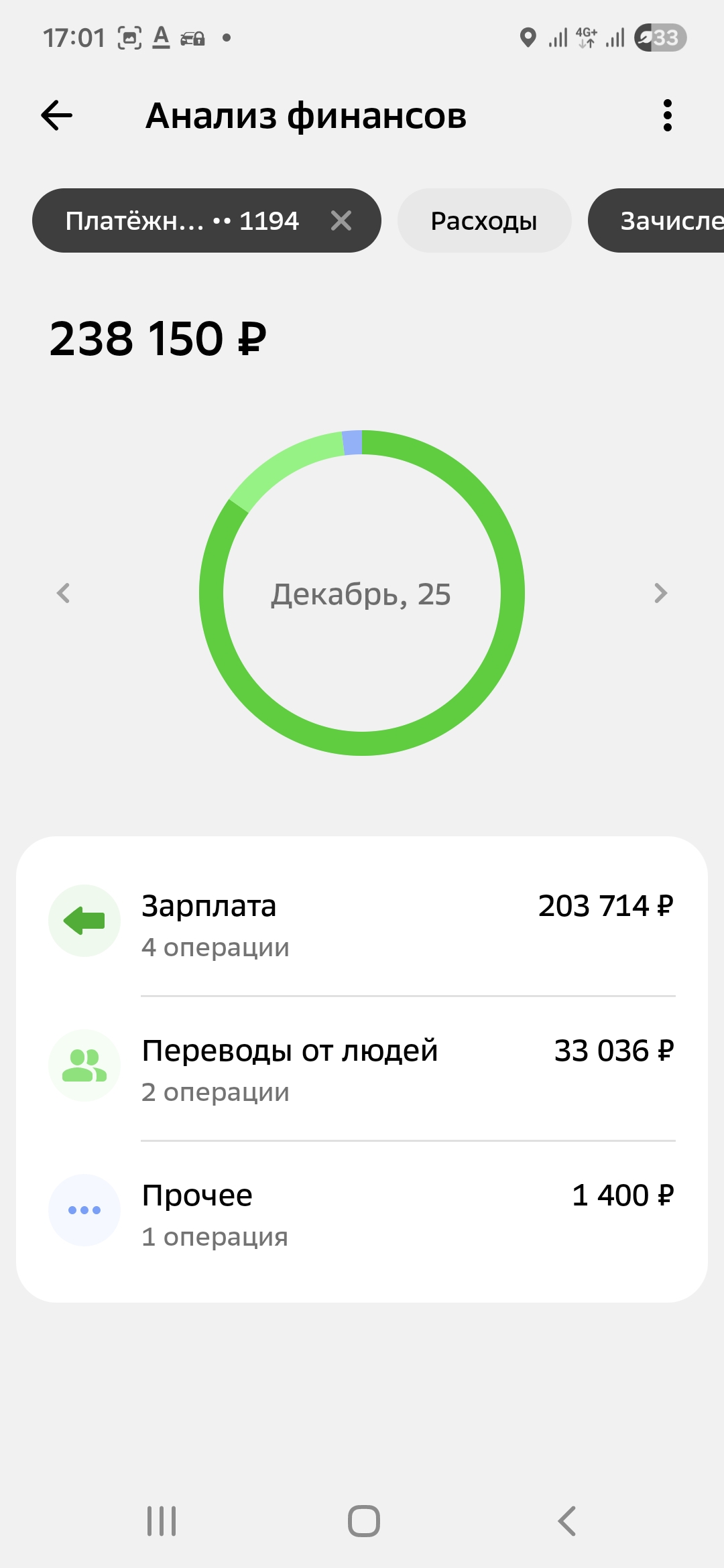Open the Прочее category

(x=362, y=1214)
